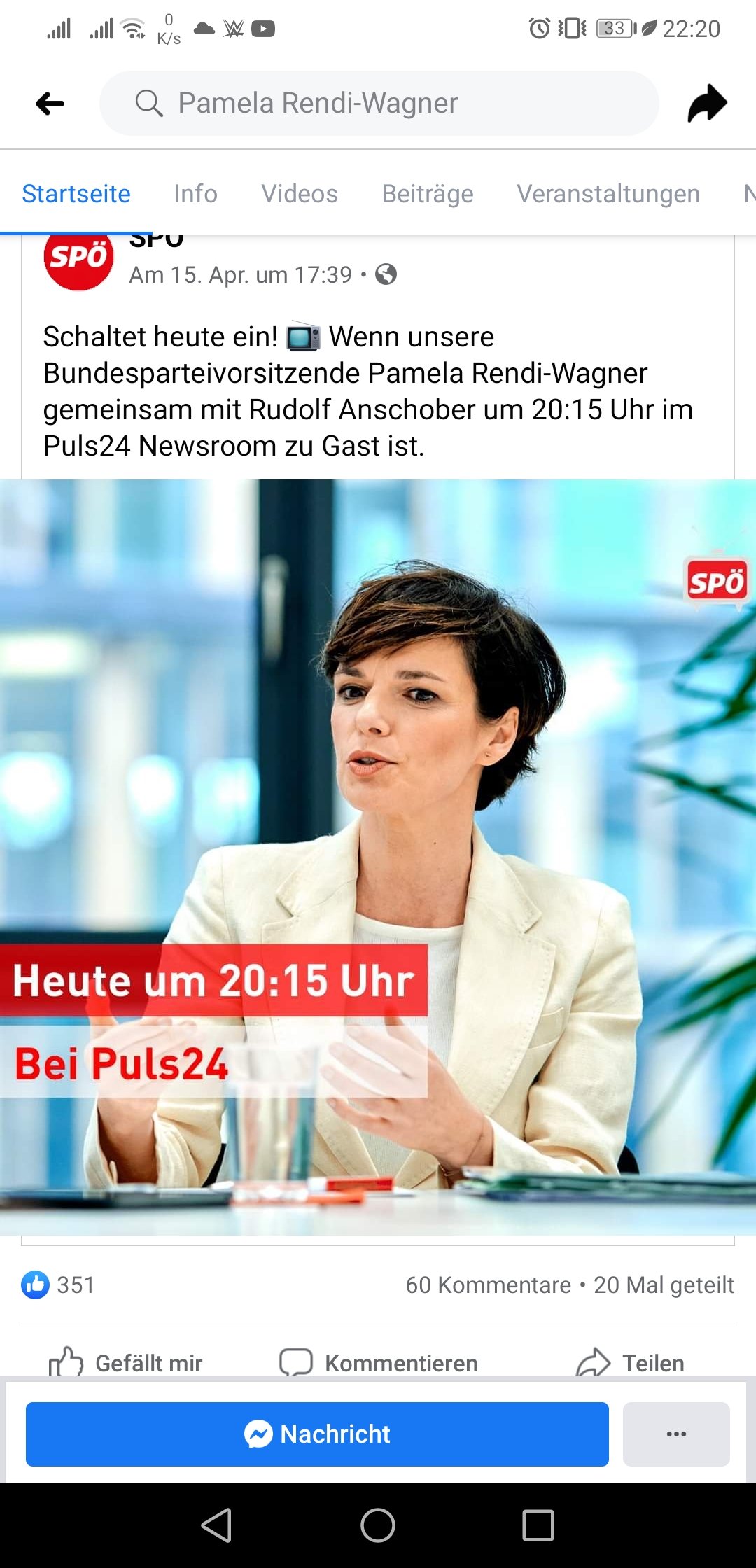
Task: Tap the Pamela Rendi-Wagner search field
Action: (x=378, y=104)
